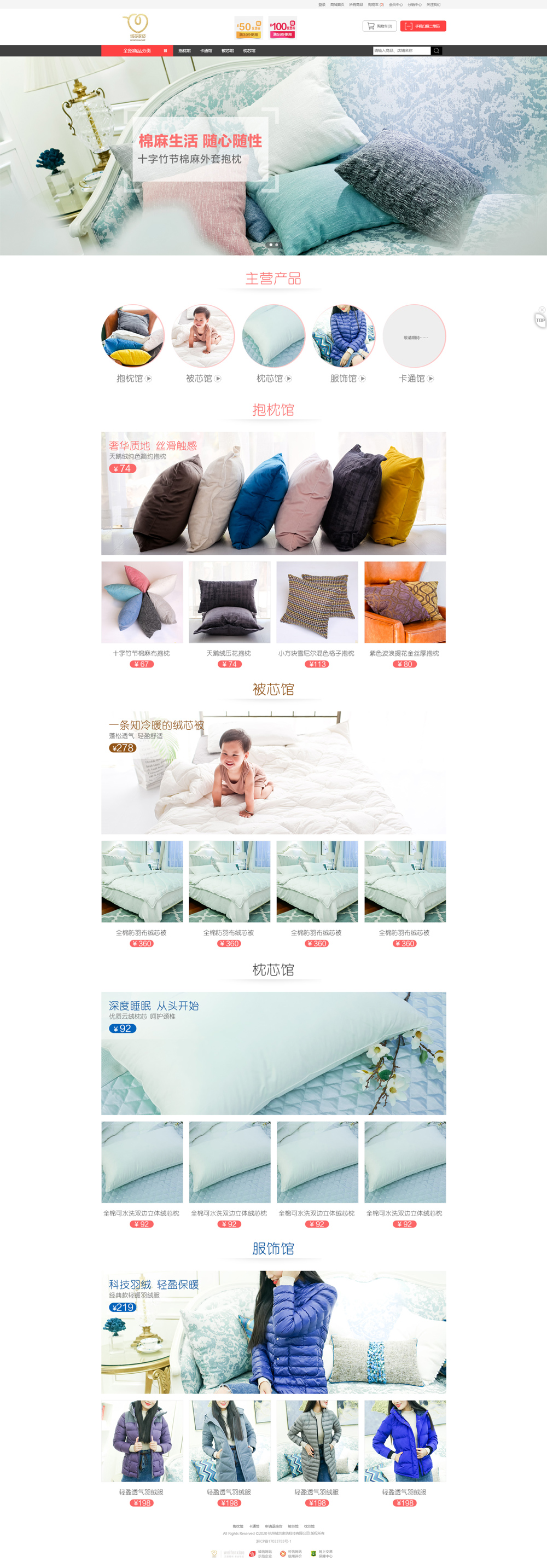Open the 枕芯馆 circular category
The width and height of the screenshot is (547, 1568).
coord(273,336)
